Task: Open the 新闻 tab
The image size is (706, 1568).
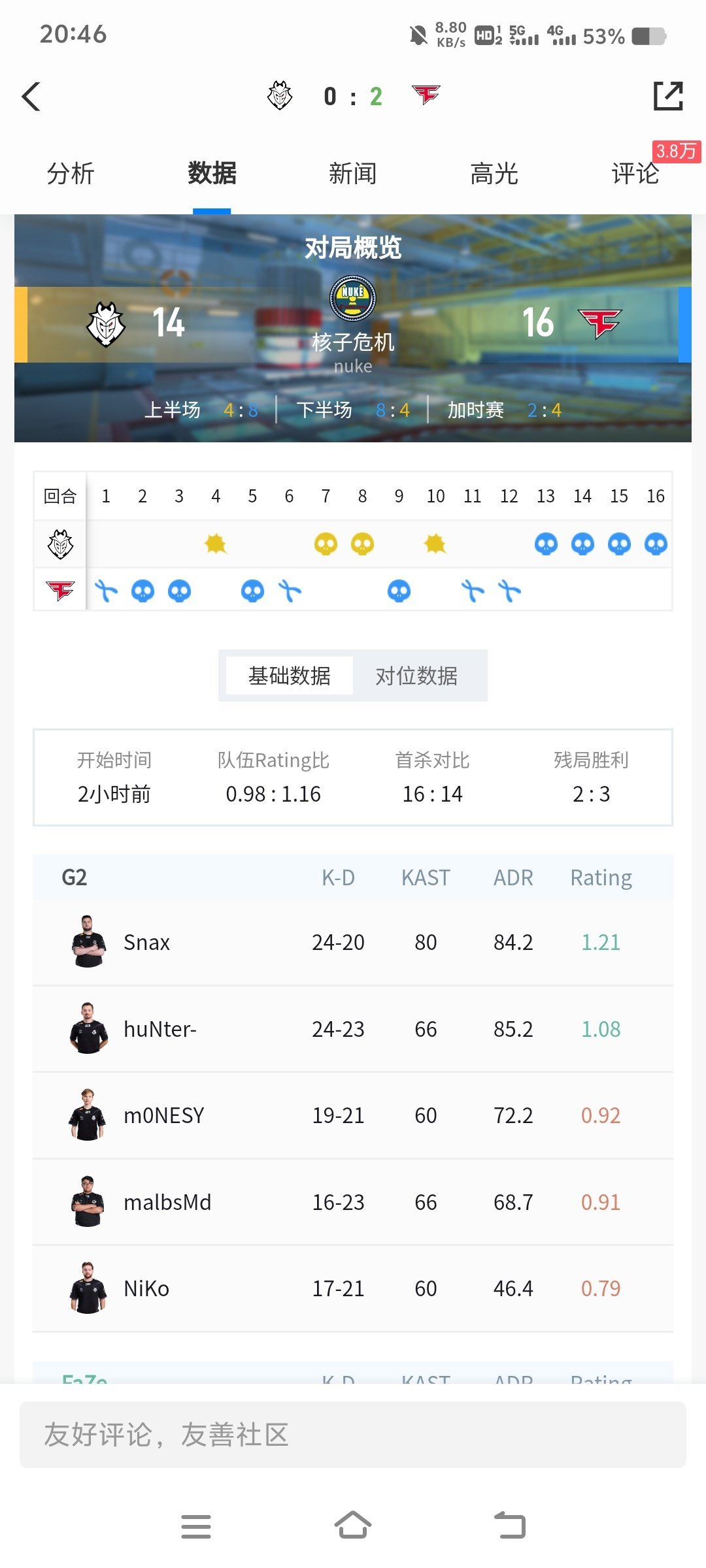Action: tap(353, 174)
